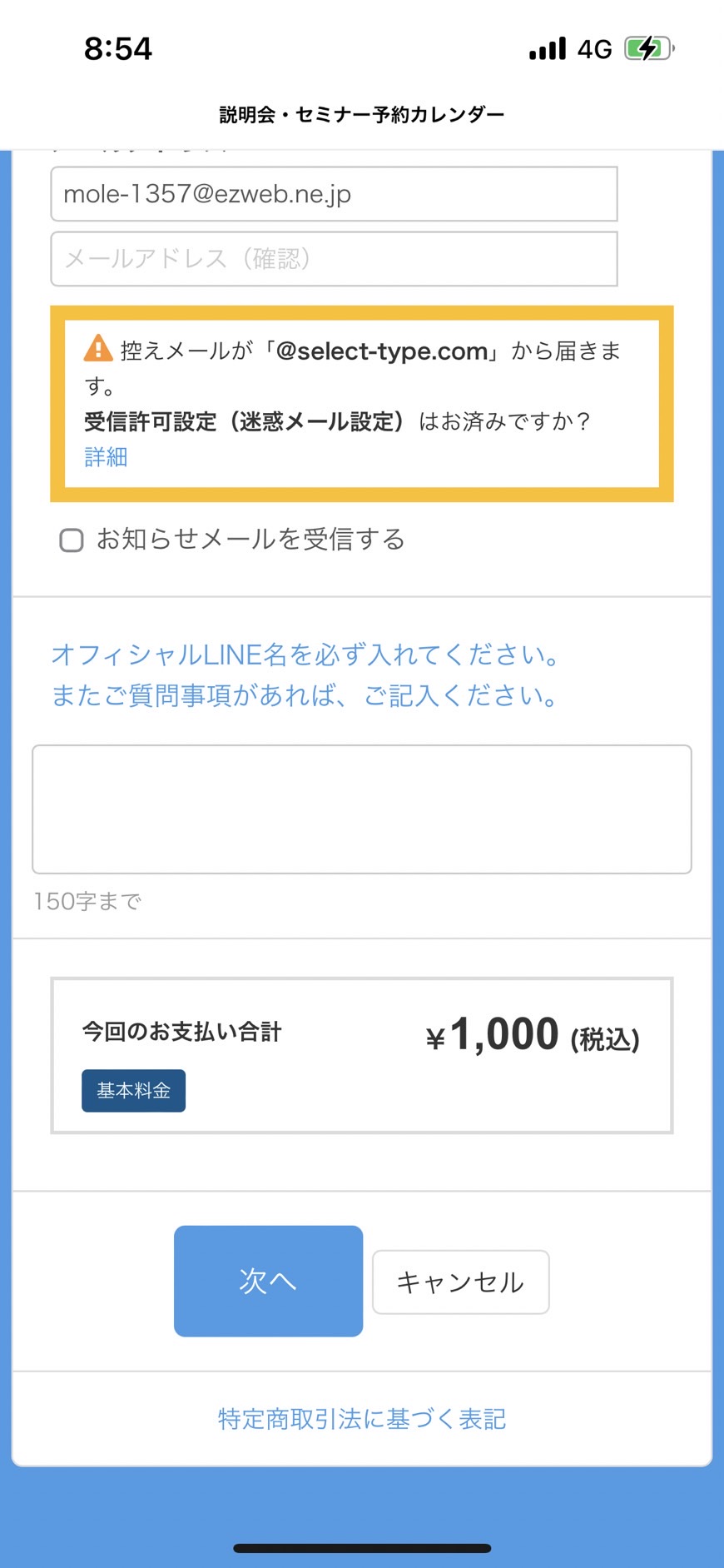Tap the email field containing mole-1357@ezweb.ne.jp
724x1568 pixels.
click(x=334, y=194)
